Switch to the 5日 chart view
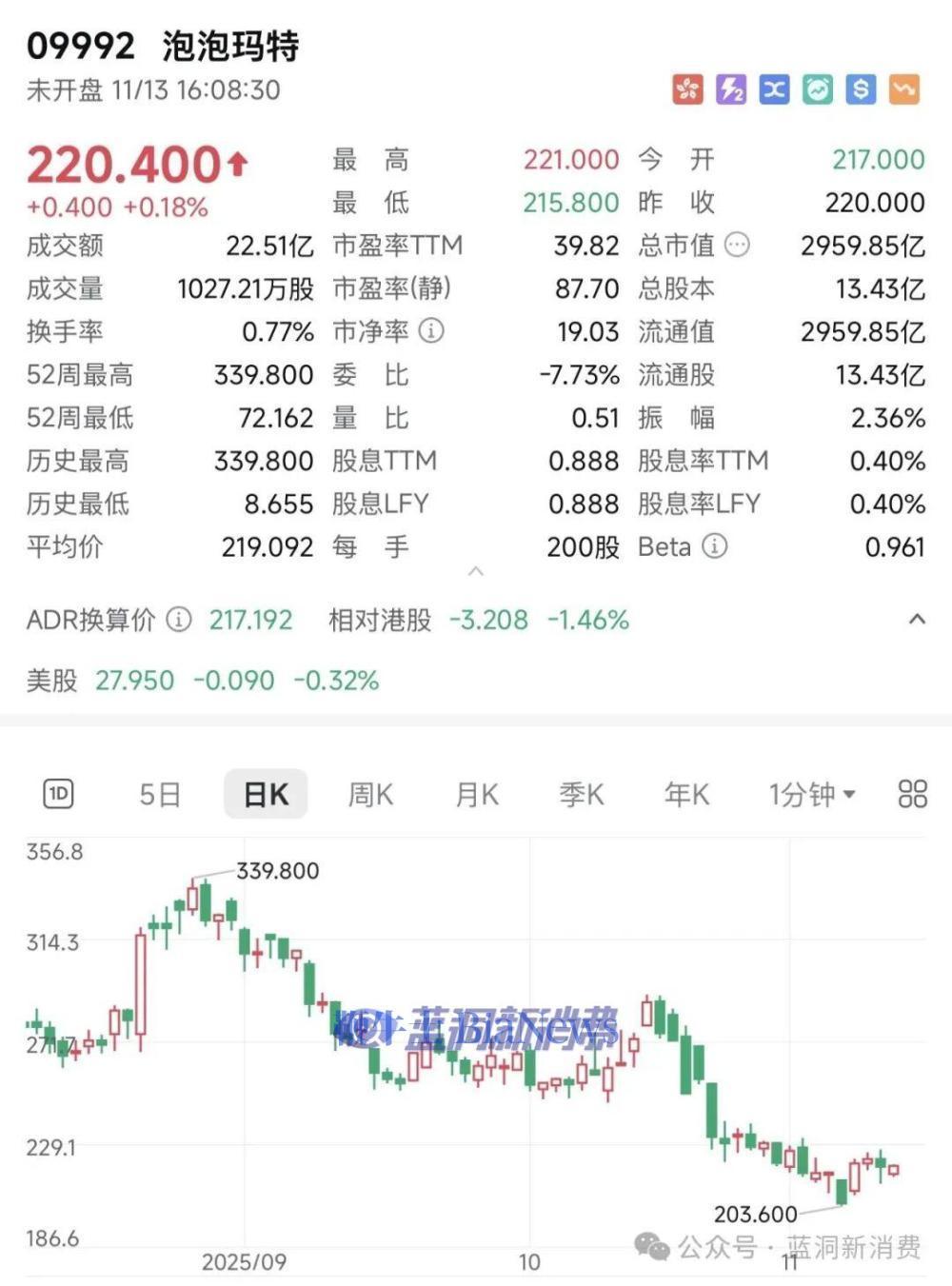This screenshot has height=1286, width=952. pyautogui.click(x=159, y=793)
